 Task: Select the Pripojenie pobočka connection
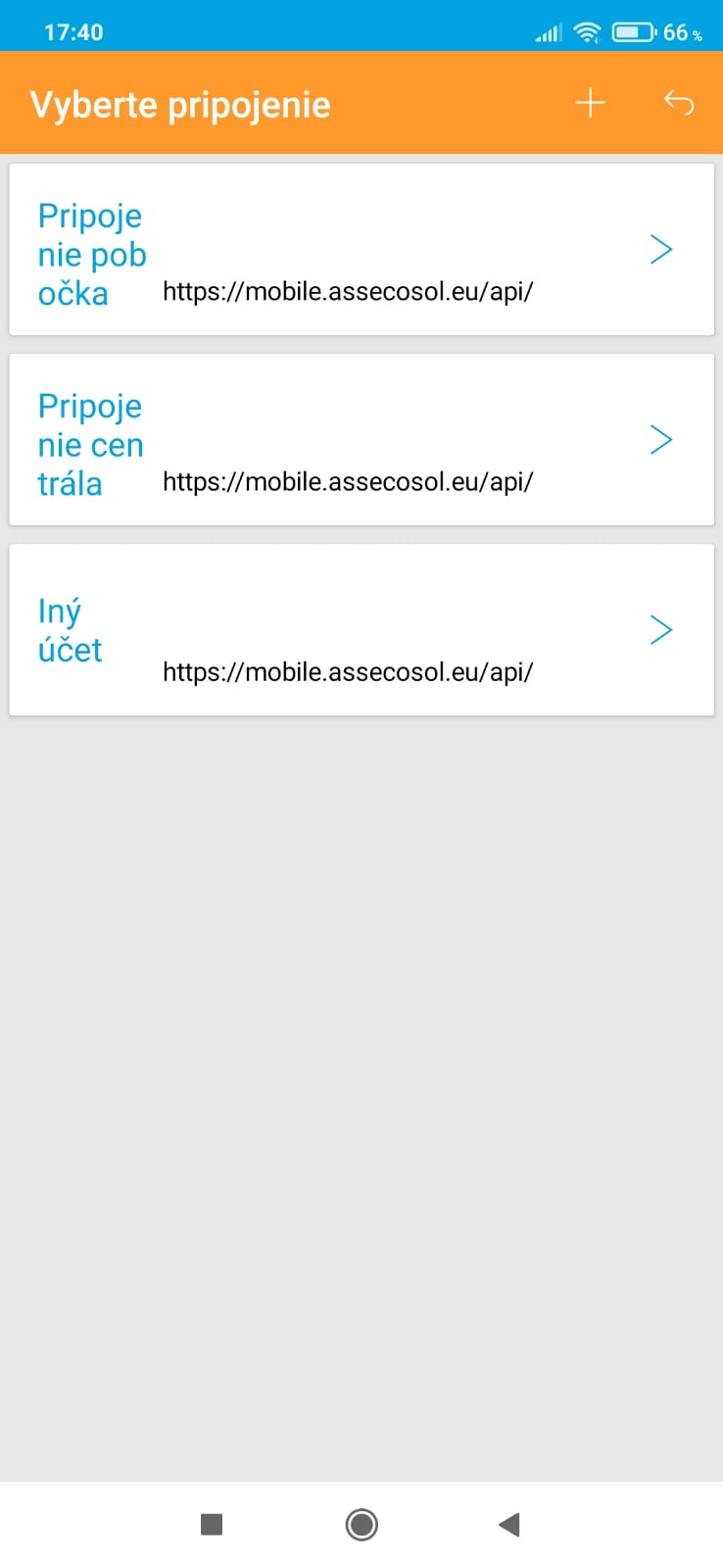(x=361, y=250)
